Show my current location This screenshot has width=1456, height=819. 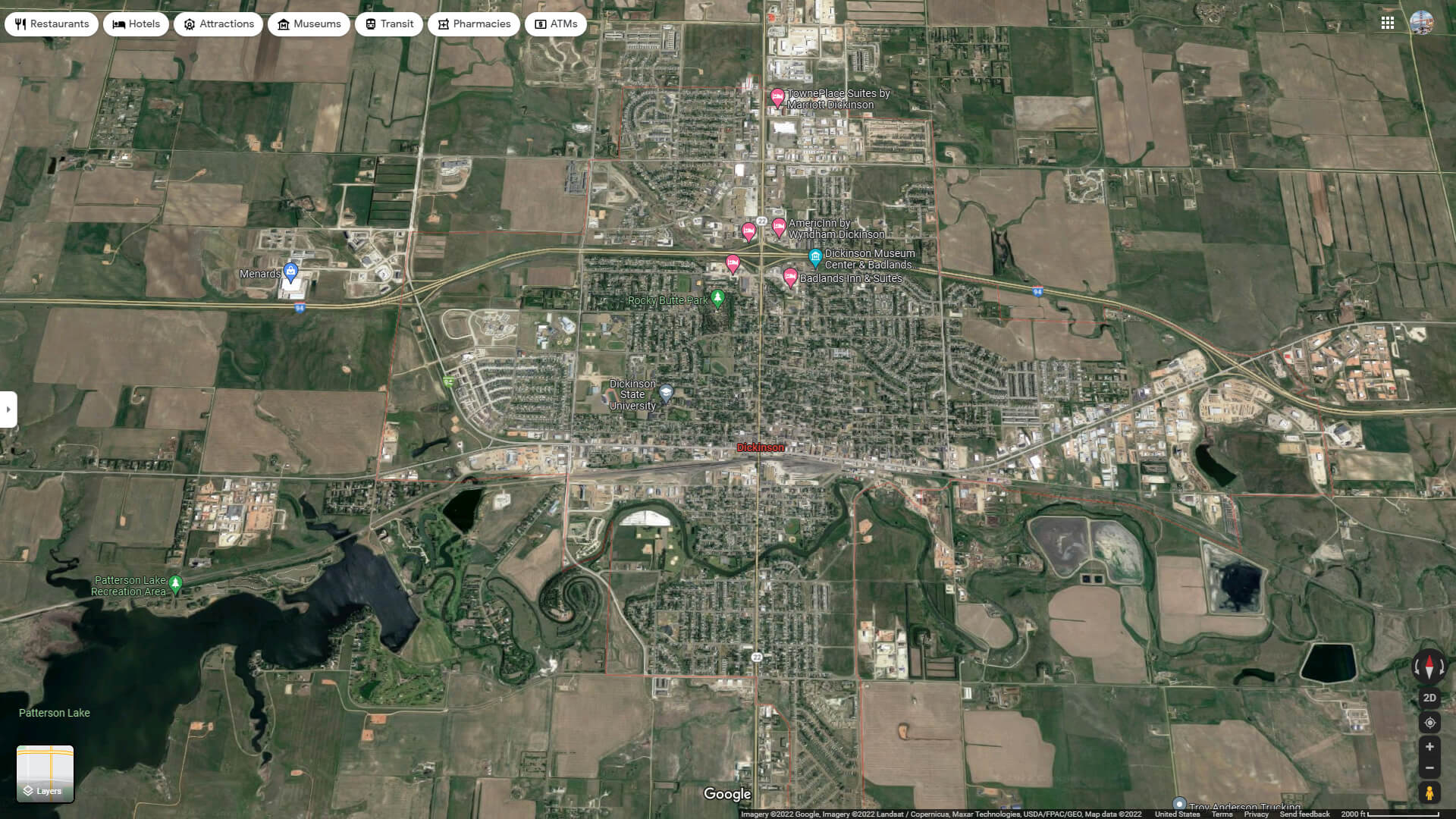(1429, 723)
